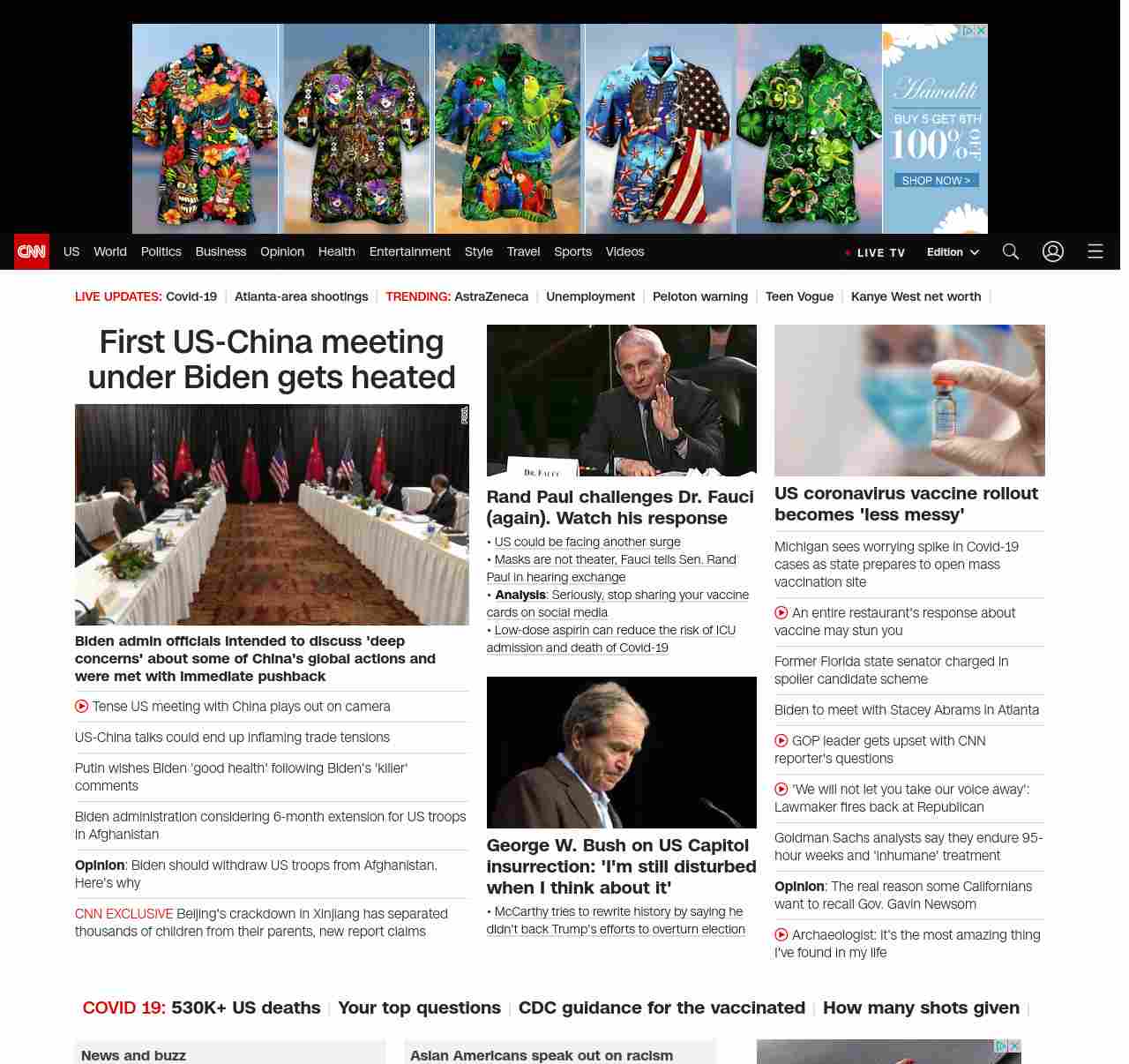Close the Hawaiian shirts ad
Viewport: 1129px width, 1064px height.
tap(981, 31)
